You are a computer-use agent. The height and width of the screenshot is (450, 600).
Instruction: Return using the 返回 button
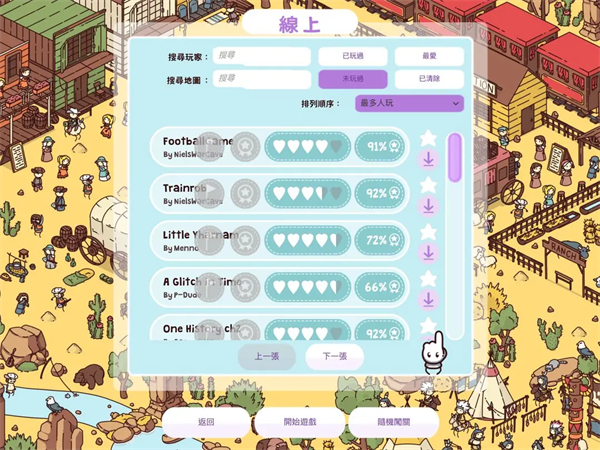[x=206, y=422]
